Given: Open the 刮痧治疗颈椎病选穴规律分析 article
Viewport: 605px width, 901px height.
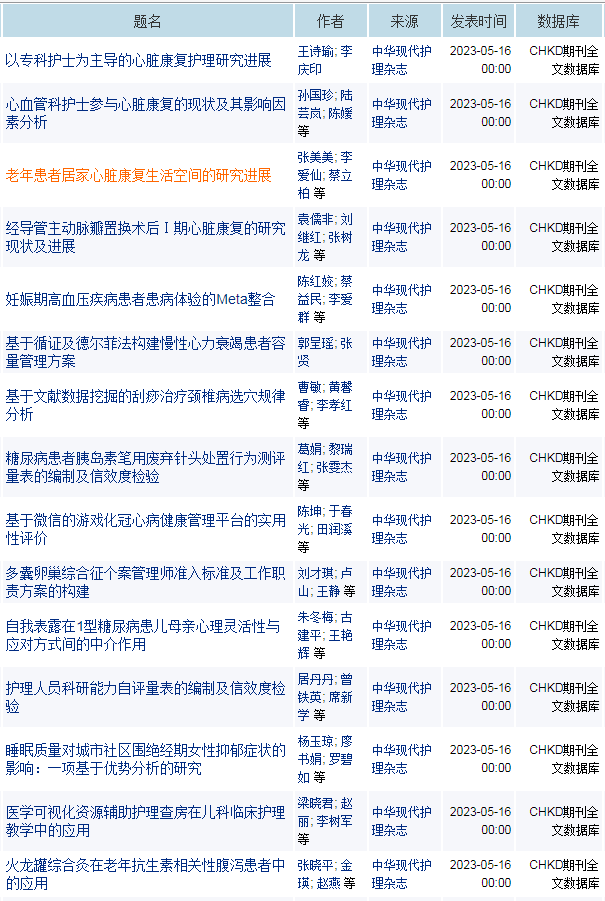Looking at the screenshot, I should coord(145,405).
